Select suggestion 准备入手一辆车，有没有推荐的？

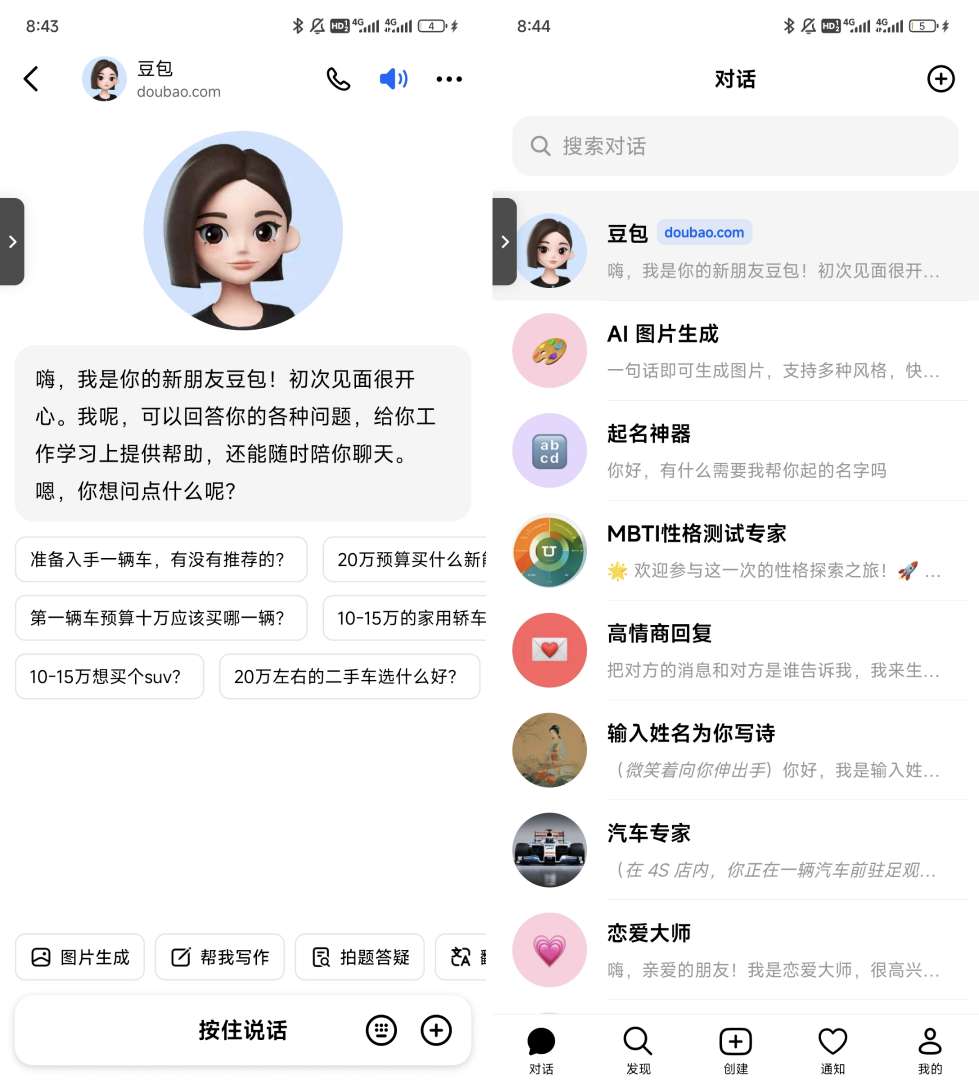(160, 559)
